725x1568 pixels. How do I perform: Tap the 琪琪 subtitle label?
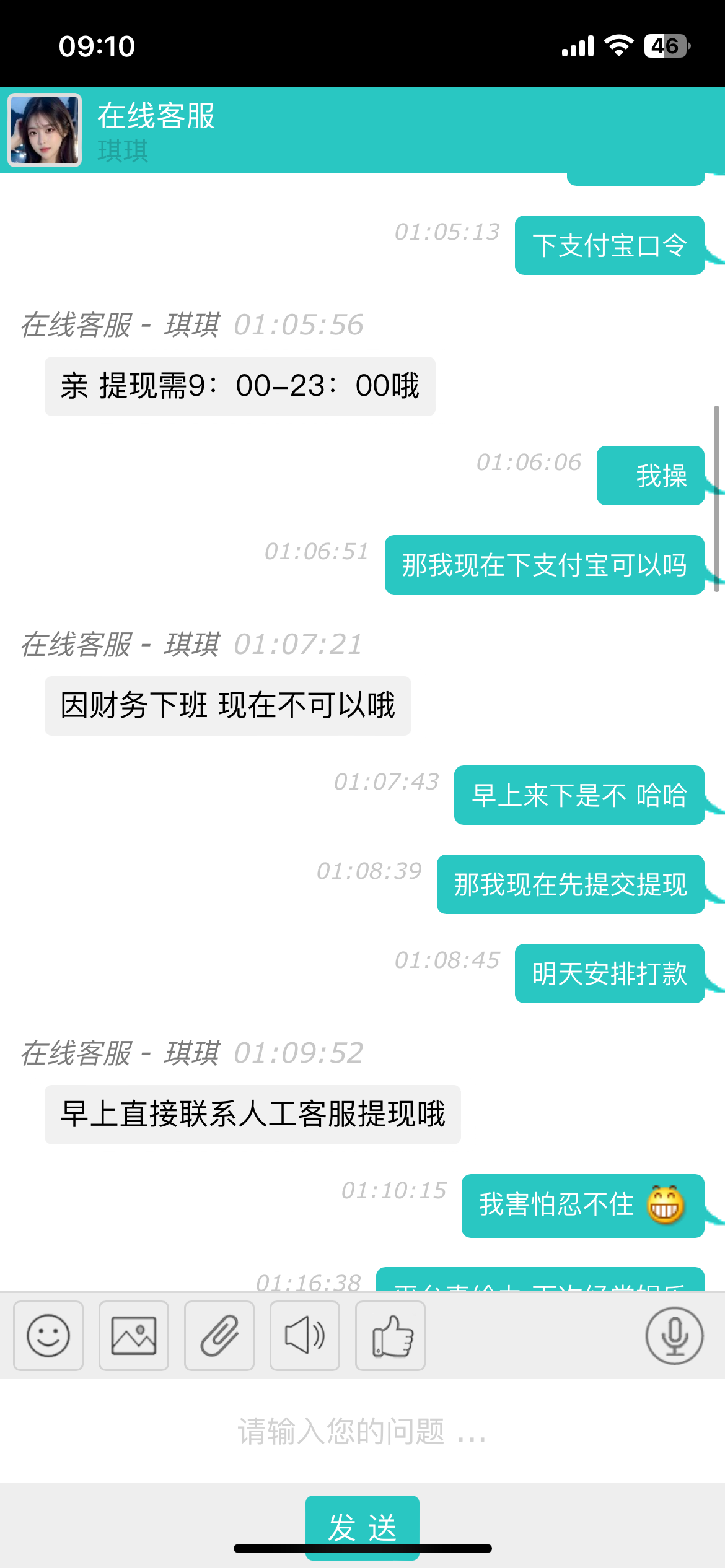[122, 152]
